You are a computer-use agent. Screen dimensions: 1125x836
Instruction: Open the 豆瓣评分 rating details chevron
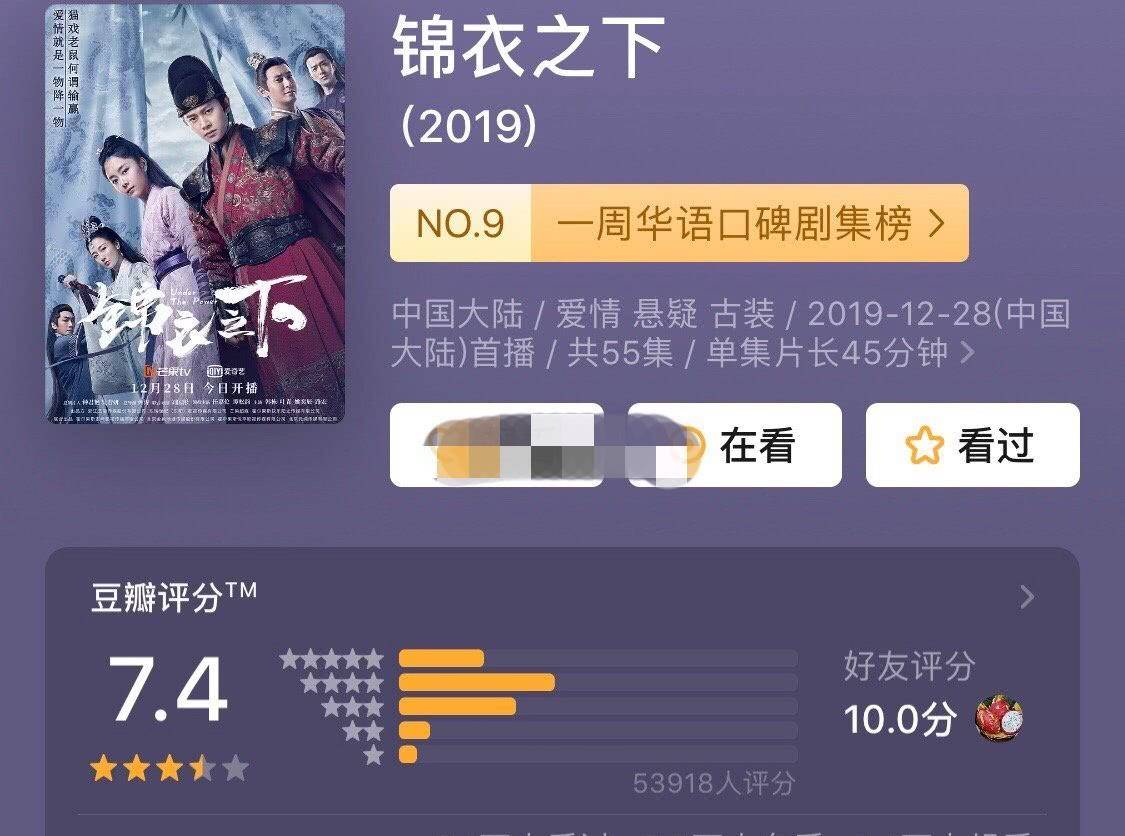[x=1026, y=598]
